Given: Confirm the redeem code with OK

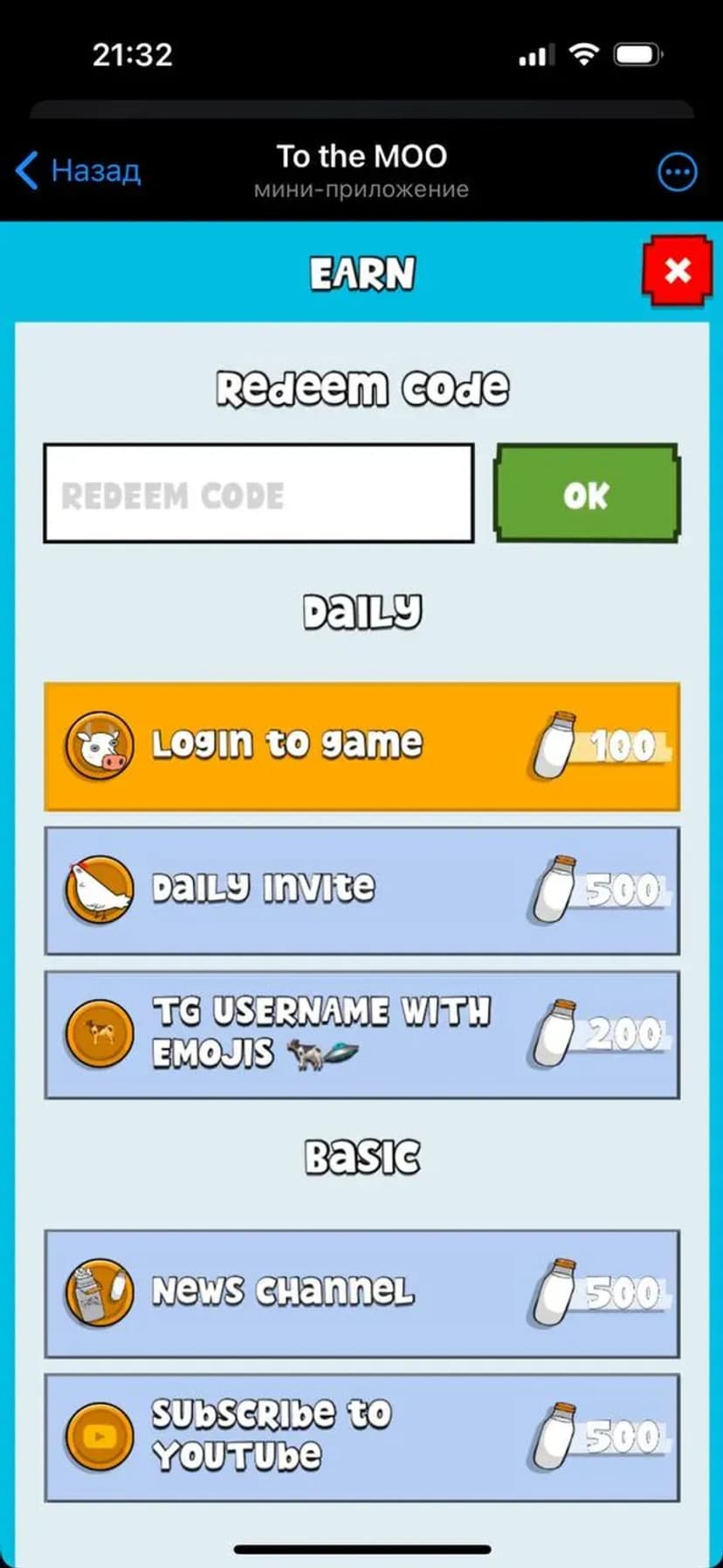Looking at the screenshot, I should click(x=587, y=493).
